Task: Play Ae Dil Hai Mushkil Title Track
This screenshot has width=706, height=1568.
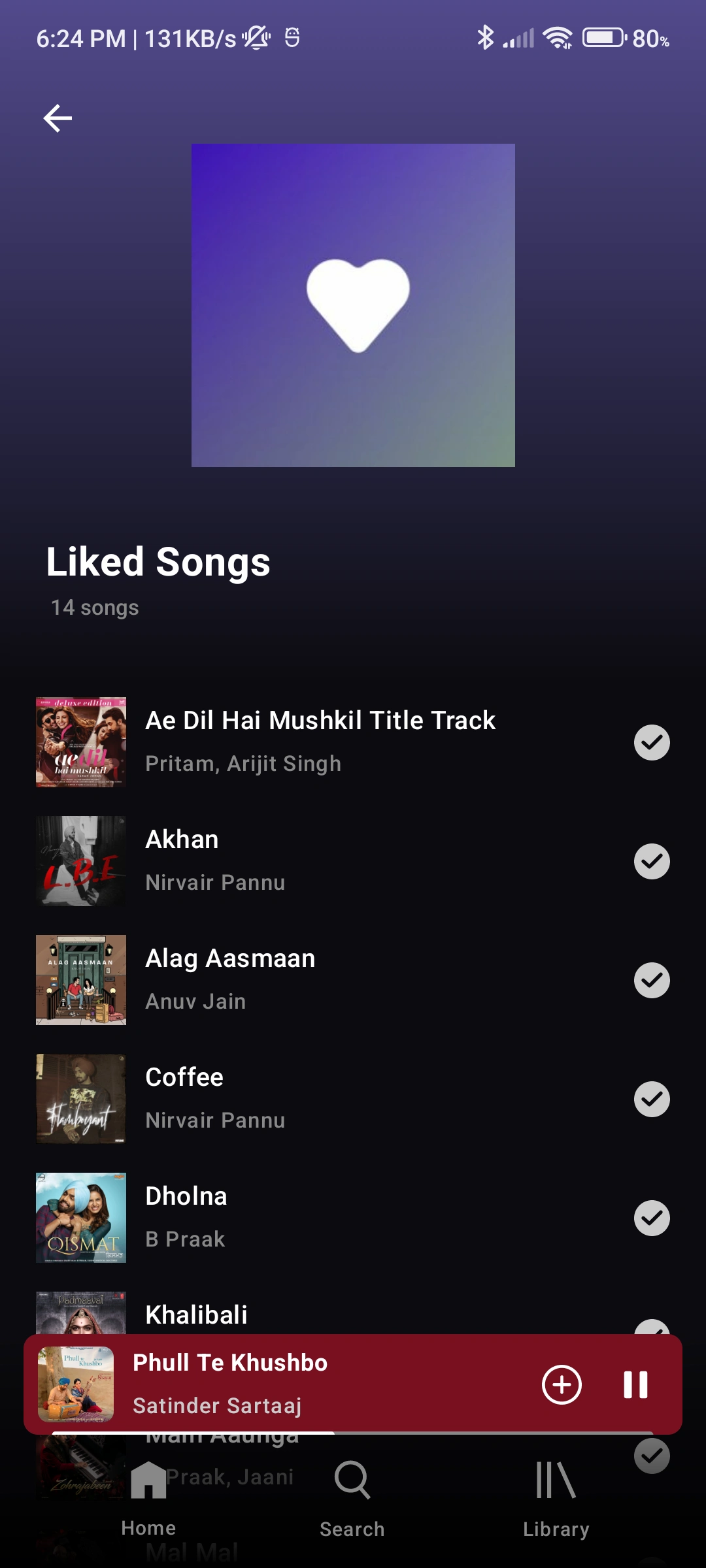Action: pyautogui.click(x=320, y=742)
